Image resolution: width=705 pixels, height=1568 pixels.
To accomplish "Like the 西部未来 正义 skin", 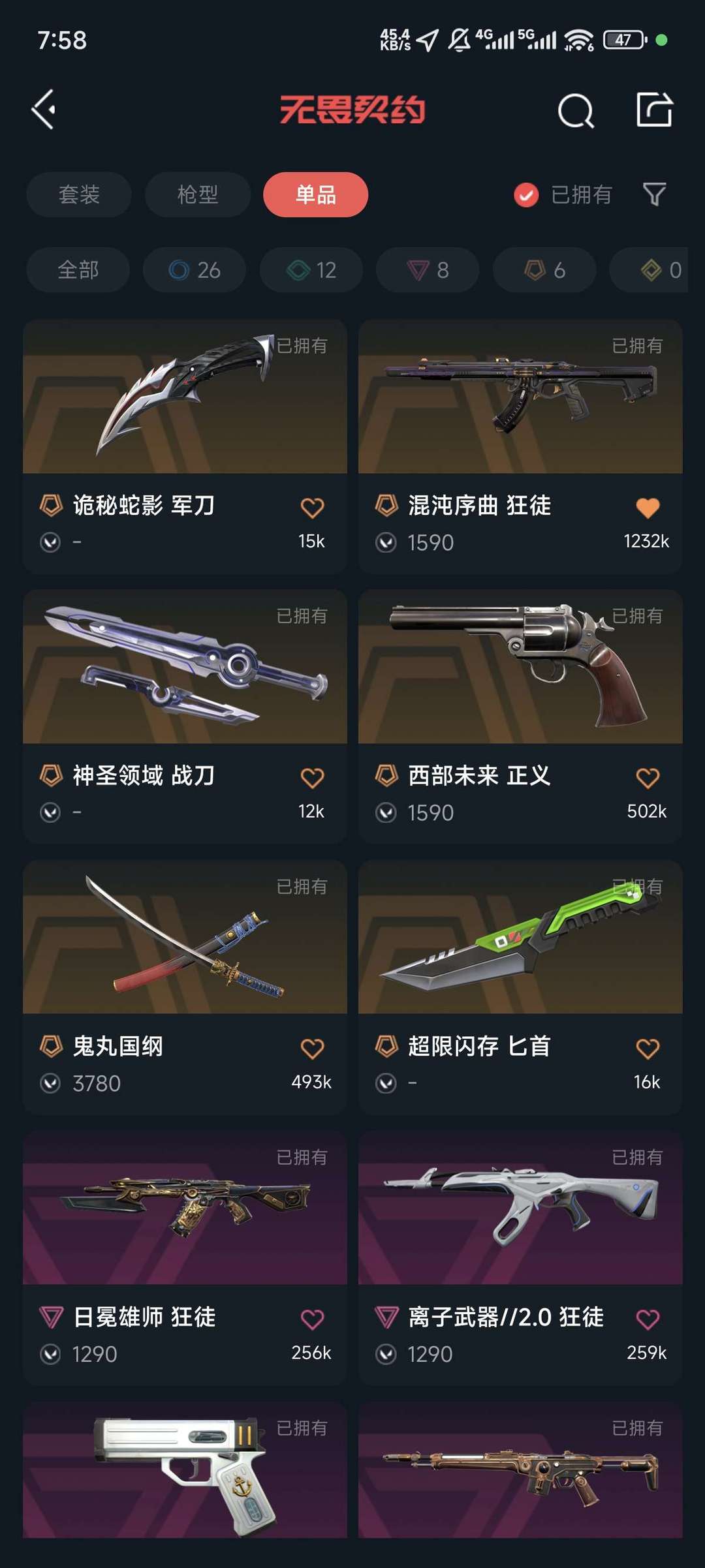I will [x=648, y=778].
